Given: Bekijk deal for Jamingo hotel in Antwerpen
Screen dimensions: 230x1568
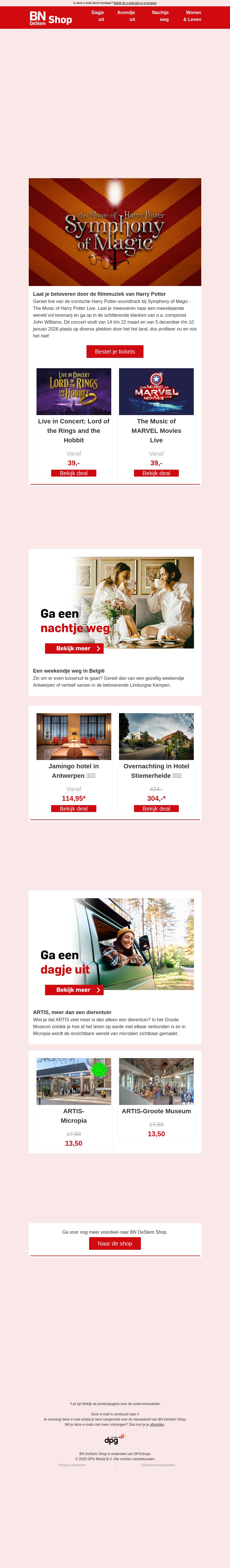Looking at the screenshot, I should (x=74, y=808).
